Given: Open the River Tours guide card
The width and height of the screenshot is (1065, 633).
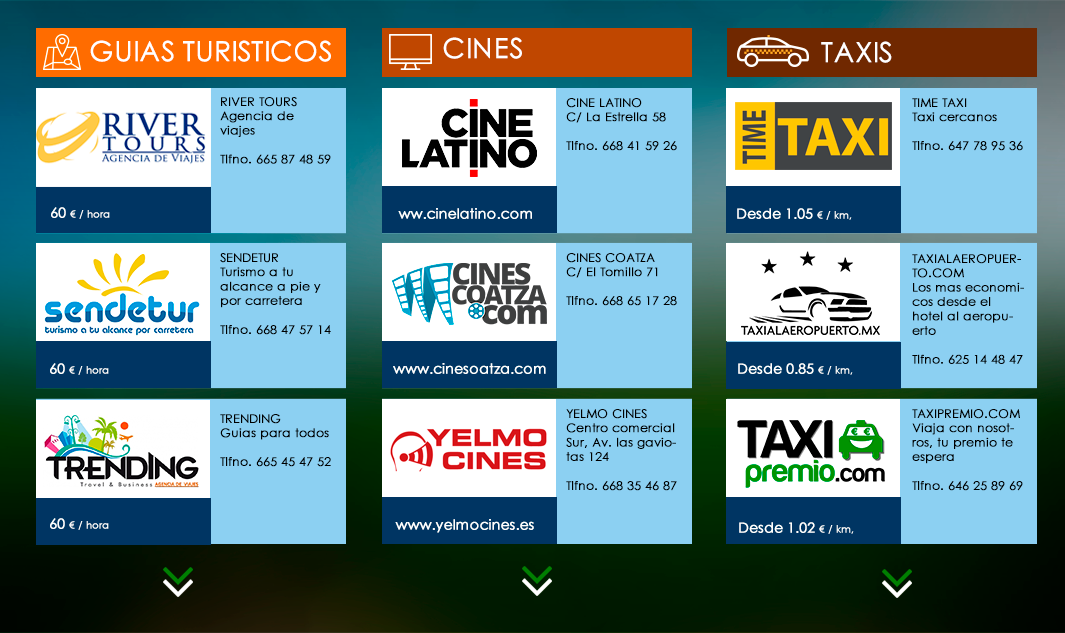Looking at the screenshot, I should pos(191,160).
